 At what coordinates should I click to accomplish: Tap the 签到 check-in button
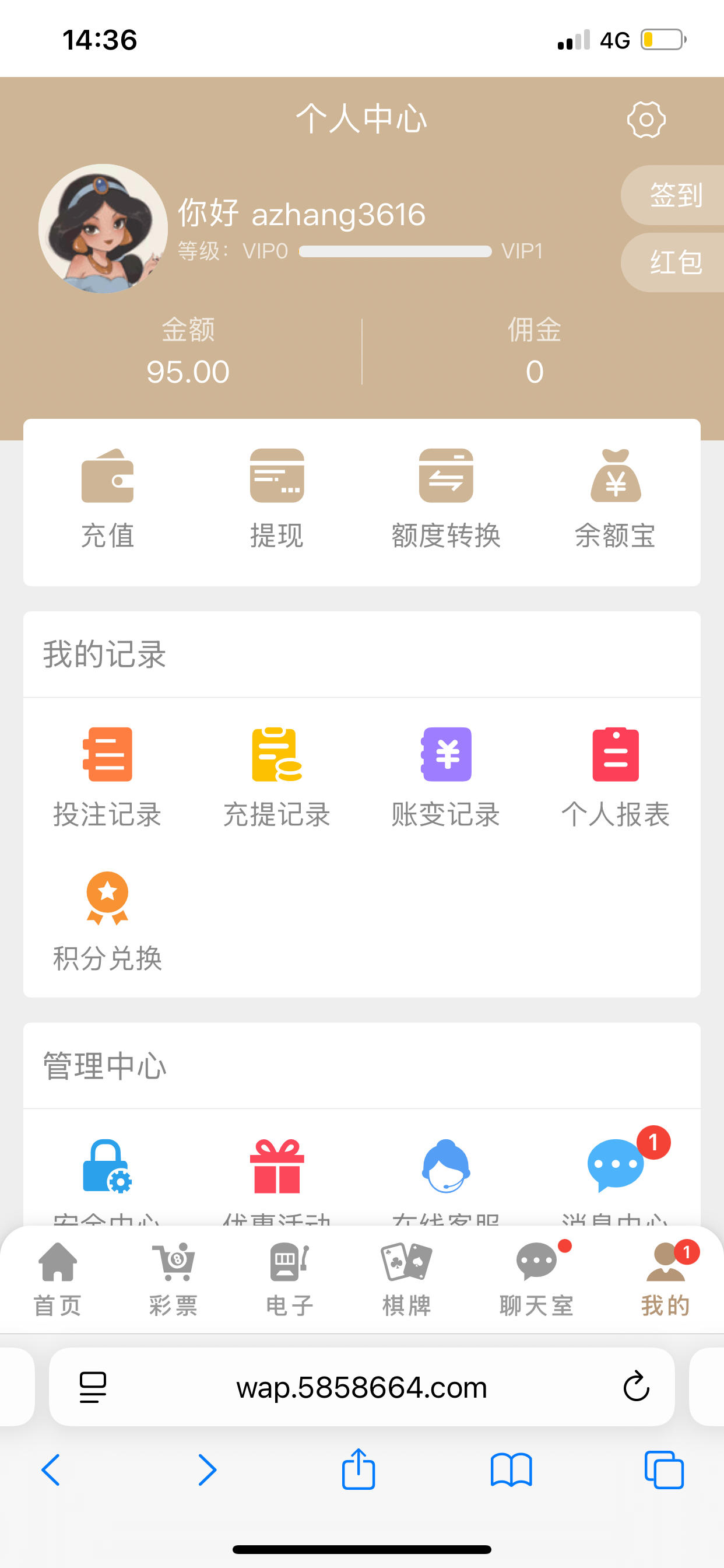(674, 195)
